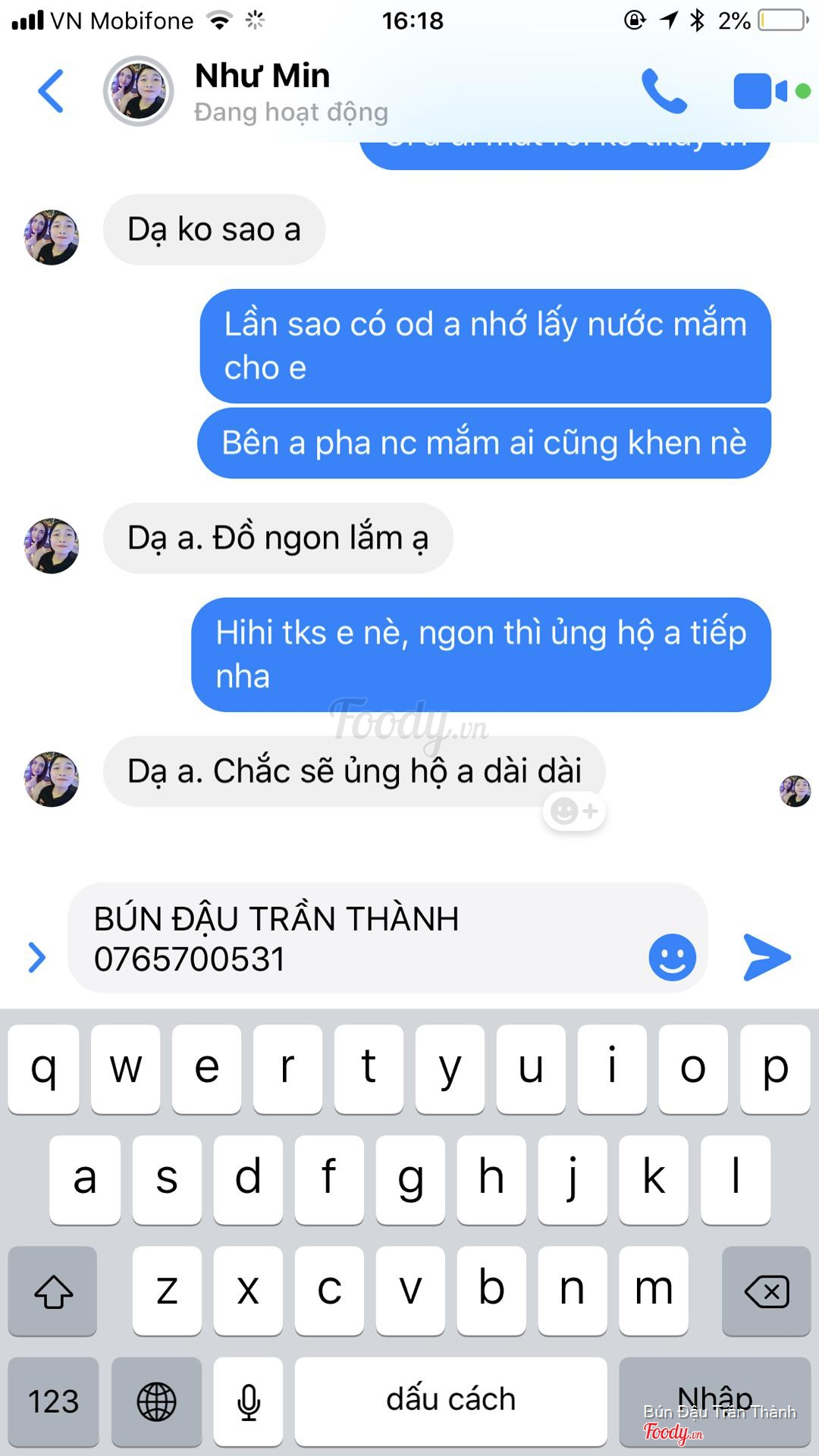Image resolution: width=819 pixels, height=1456 pixels.
Task: Tap the "dấu cách" space bar
Action: click(450, 1401)
